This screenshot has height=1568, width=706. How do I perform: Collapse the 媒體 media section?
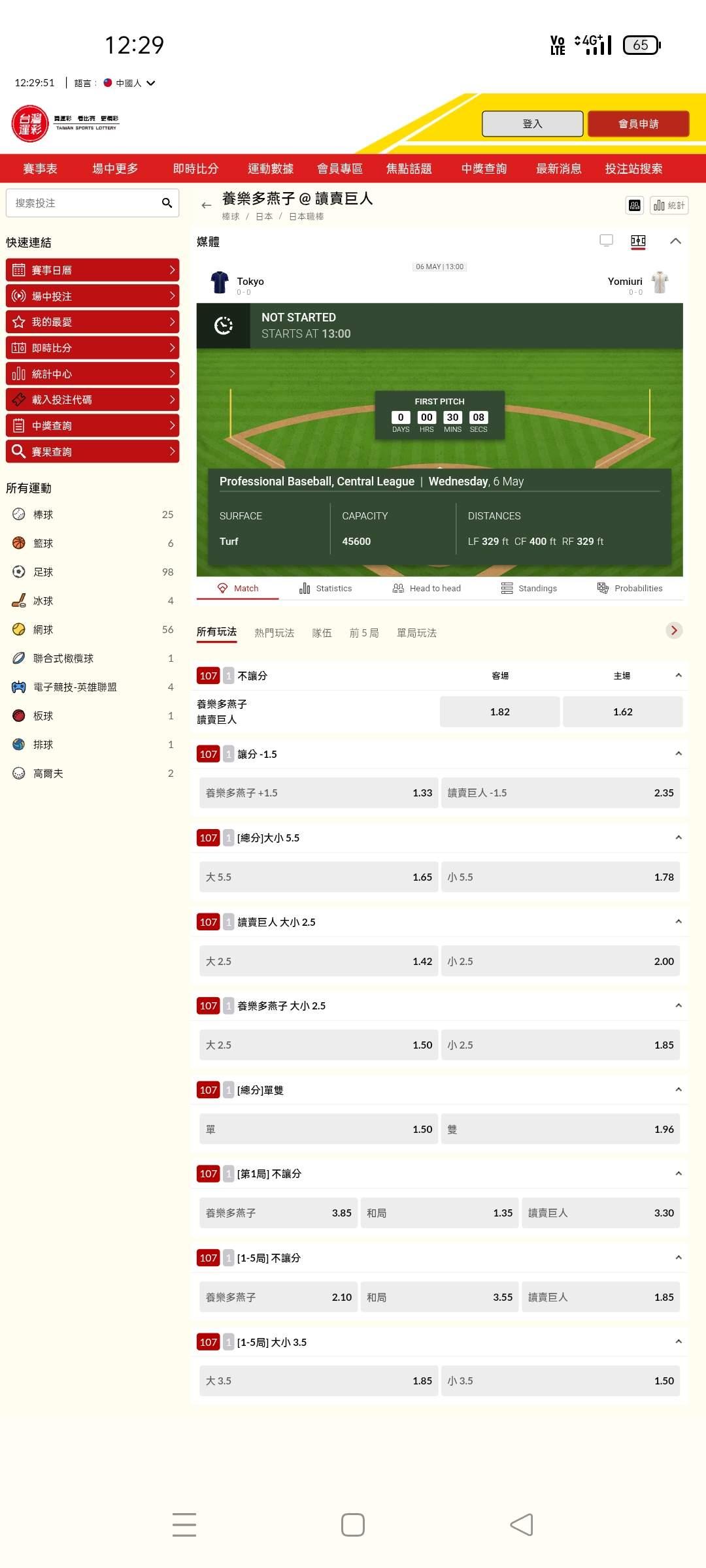click(x=675, y=241)
